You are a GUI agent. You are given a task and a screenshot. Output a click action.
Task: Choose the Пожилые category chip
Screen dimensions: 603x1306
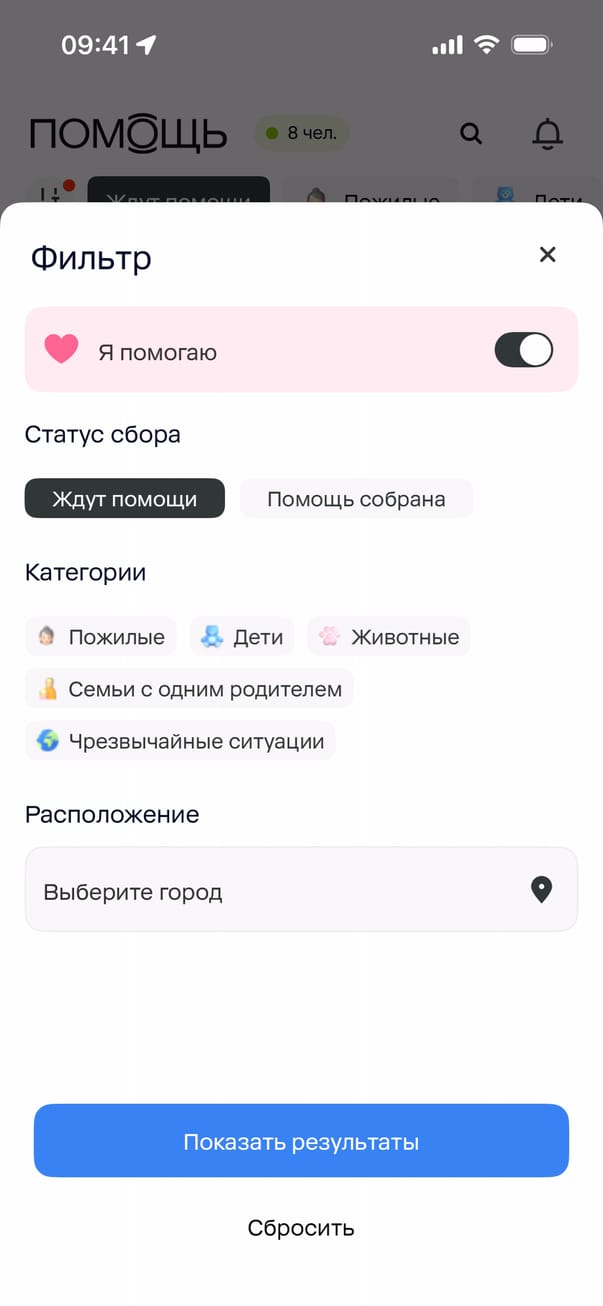101,637
